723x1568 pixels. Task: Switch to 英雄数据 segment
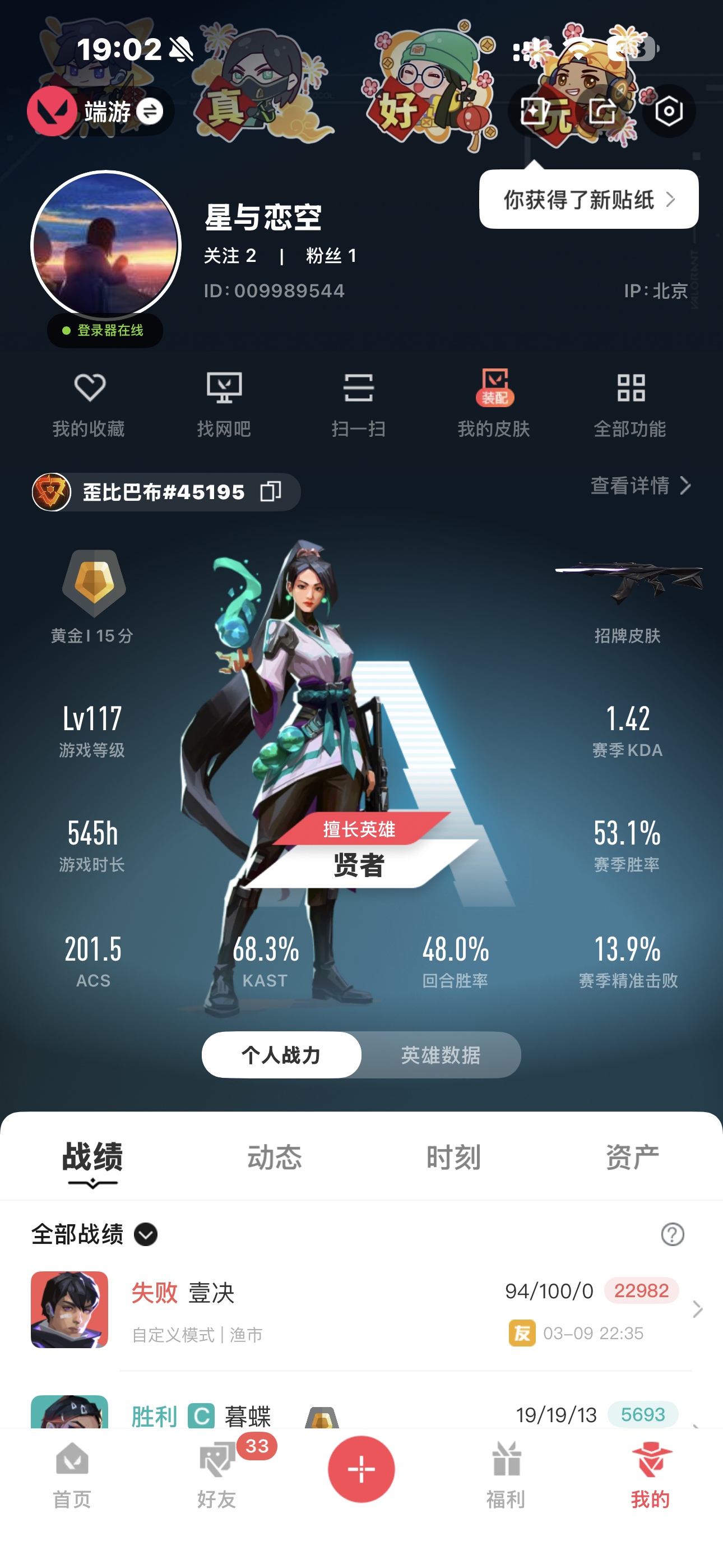click(x=441, y=1055)
